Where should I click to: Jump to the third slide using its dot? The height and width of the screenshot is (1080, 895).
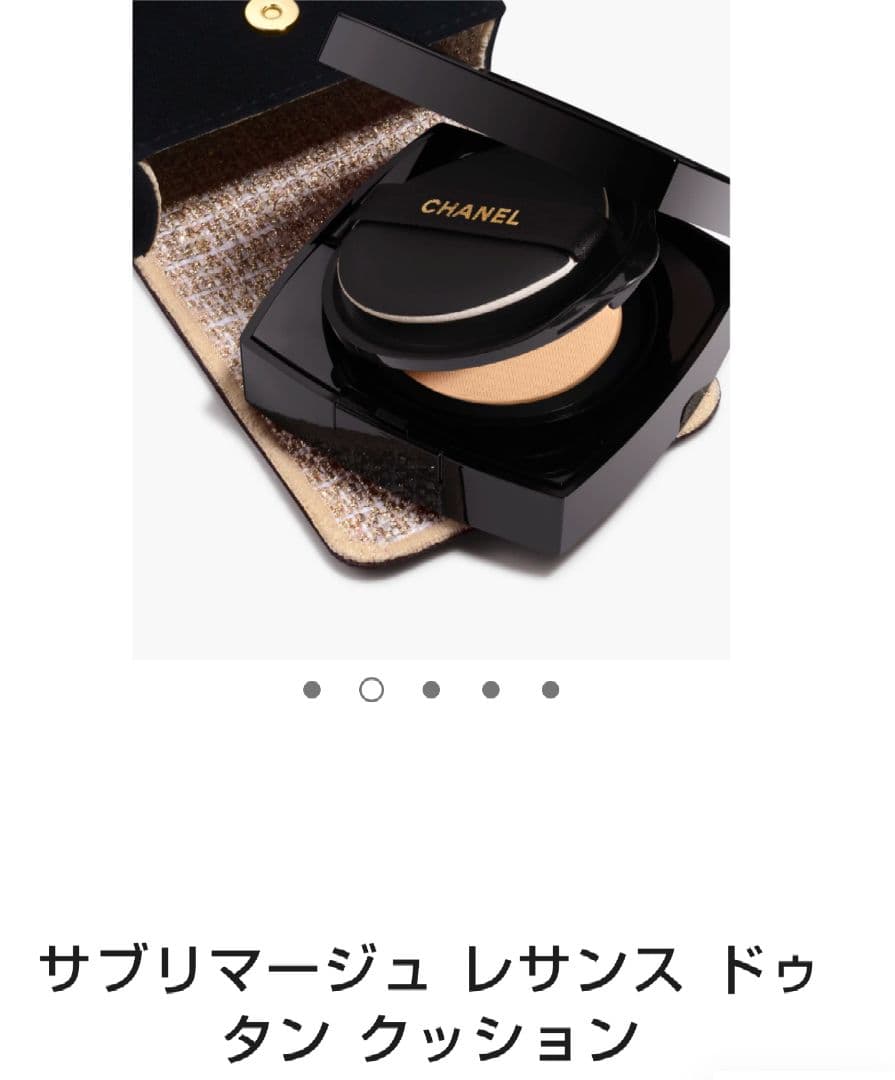point(430,689)
